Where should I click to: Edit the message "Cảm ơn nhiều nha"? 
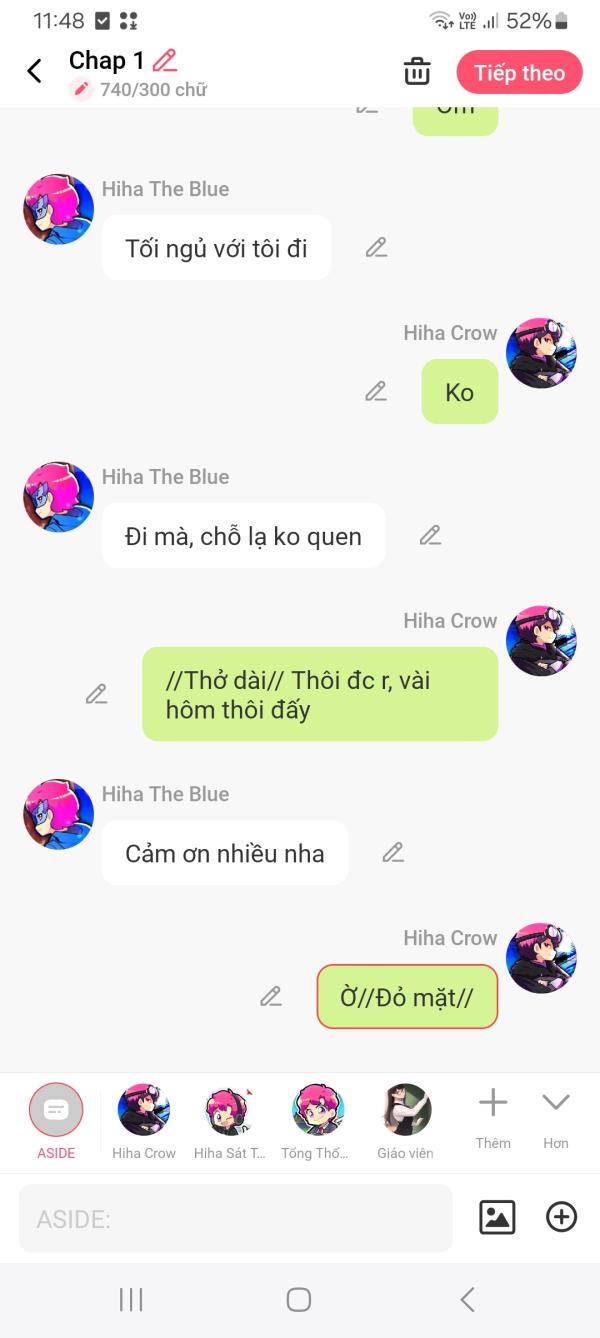[393, 853]
